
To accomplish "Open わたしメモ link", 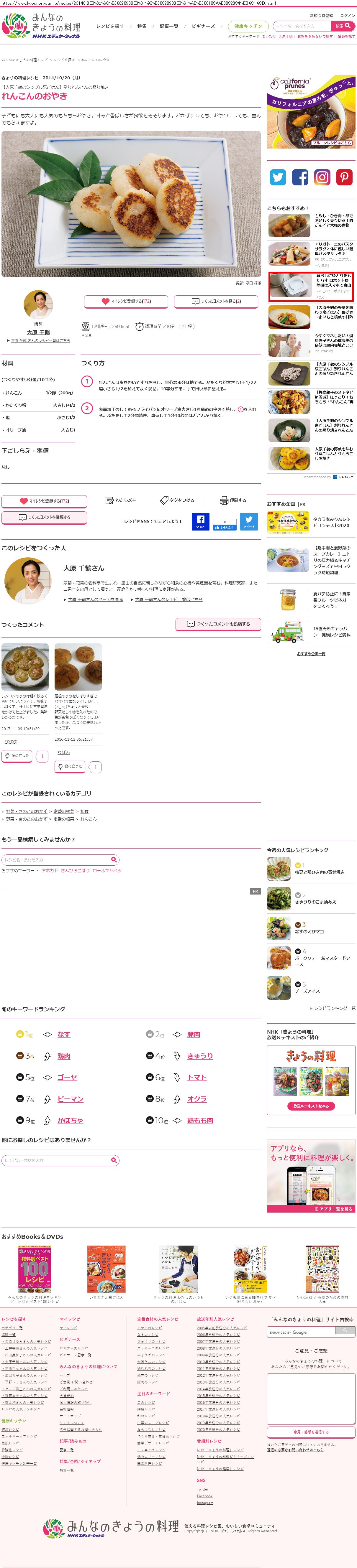I will click(x=121, y=500).
